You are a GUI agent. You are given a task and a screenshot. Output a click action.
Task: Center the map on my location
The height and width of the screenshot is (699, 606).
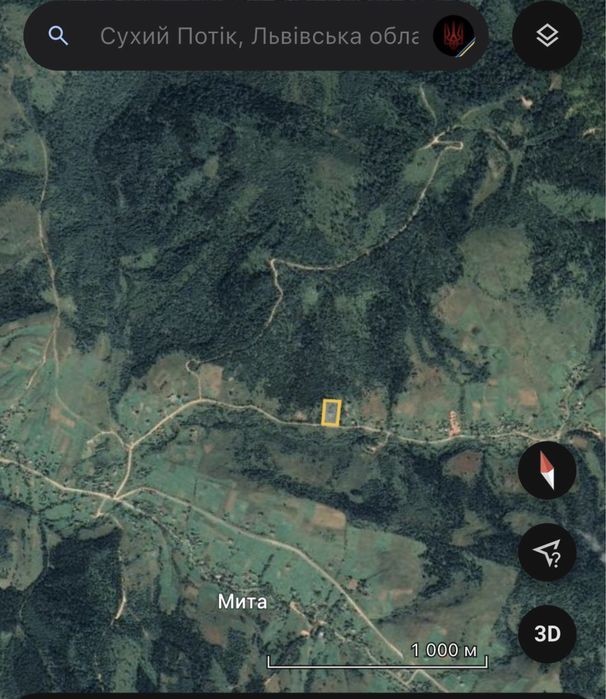pos(547,552)
